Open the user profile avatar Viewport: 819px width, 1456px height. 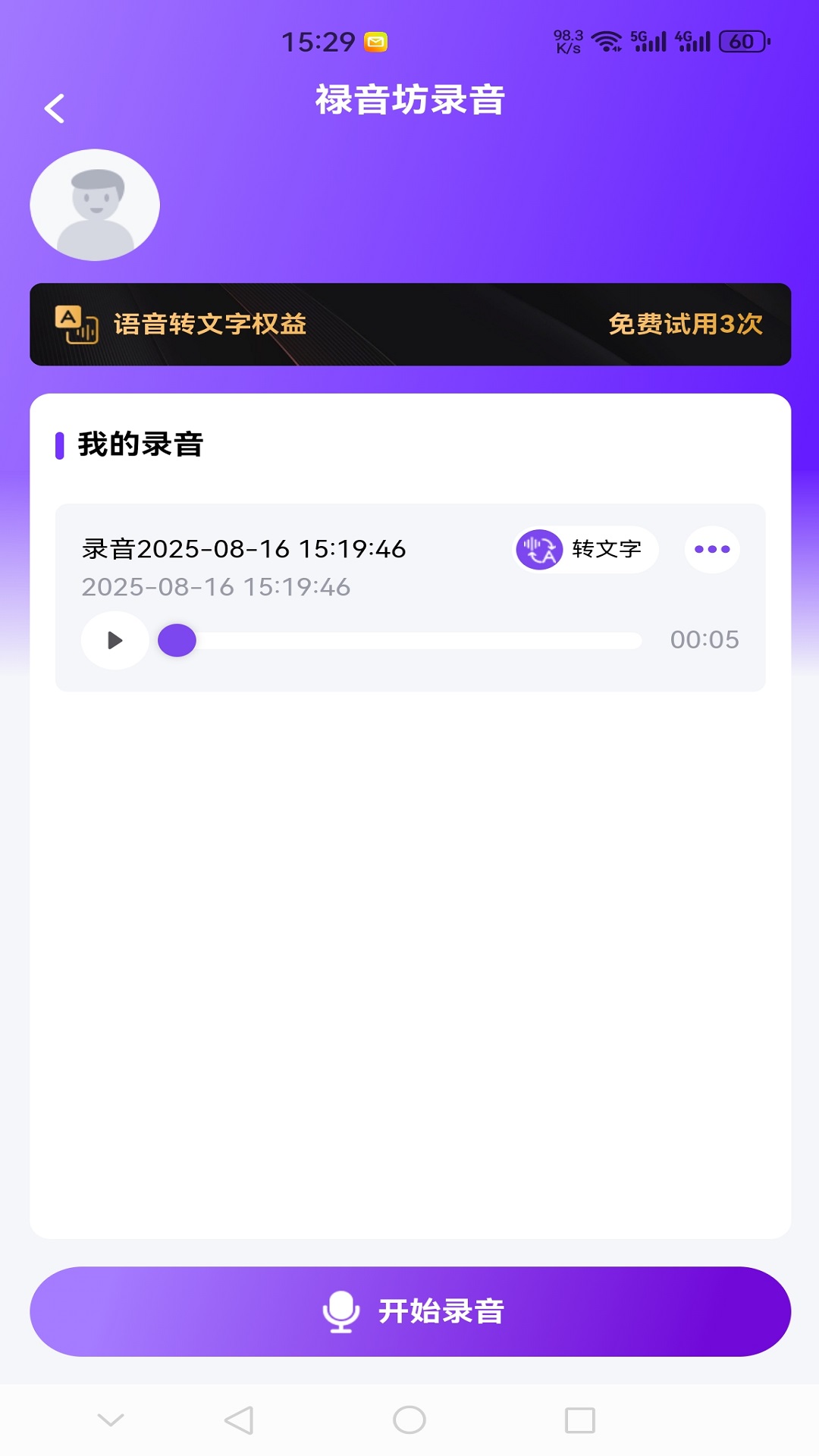[x=94, y=205]
